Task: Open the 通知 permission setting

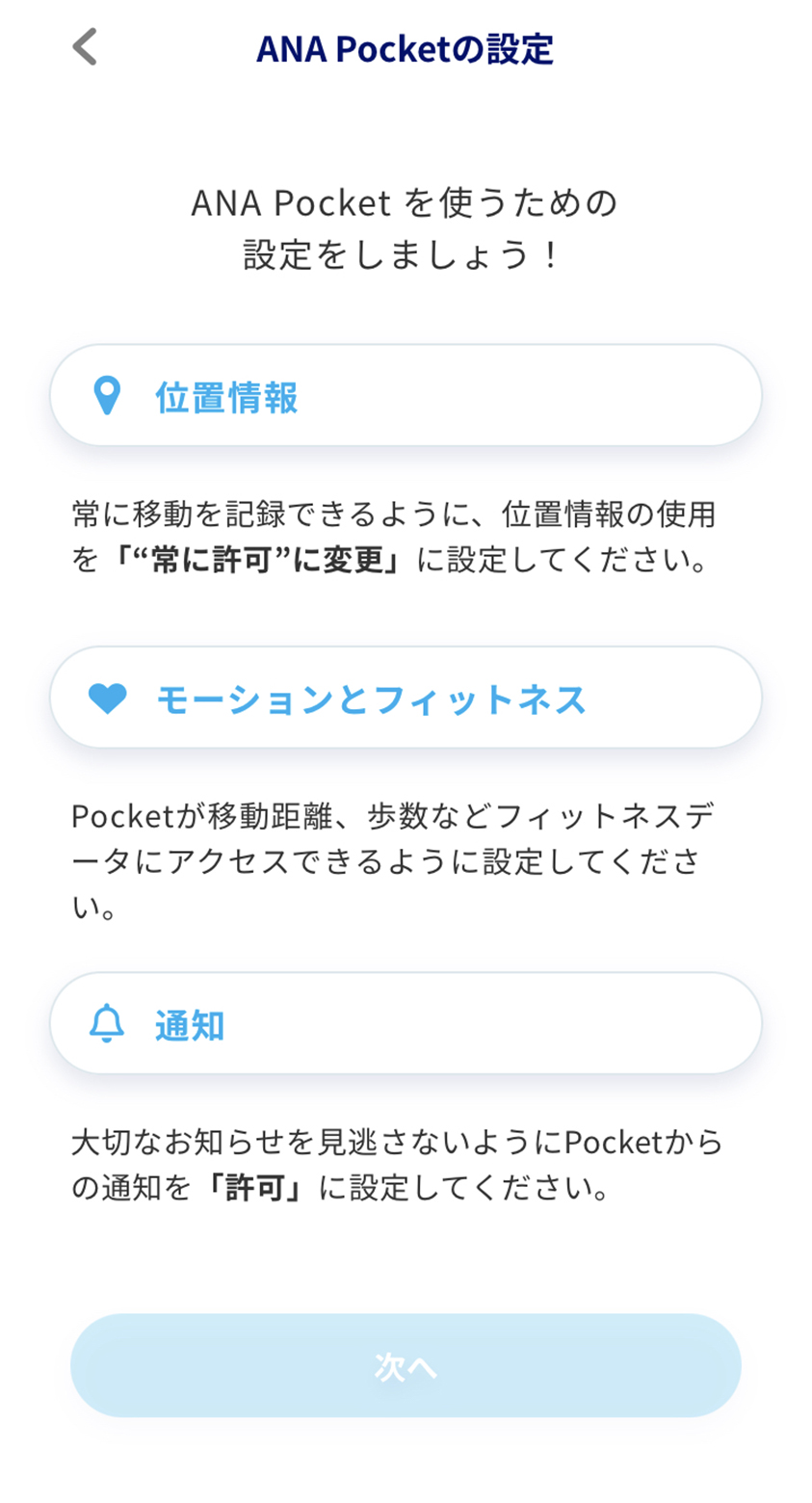Action: (406, 1023)
